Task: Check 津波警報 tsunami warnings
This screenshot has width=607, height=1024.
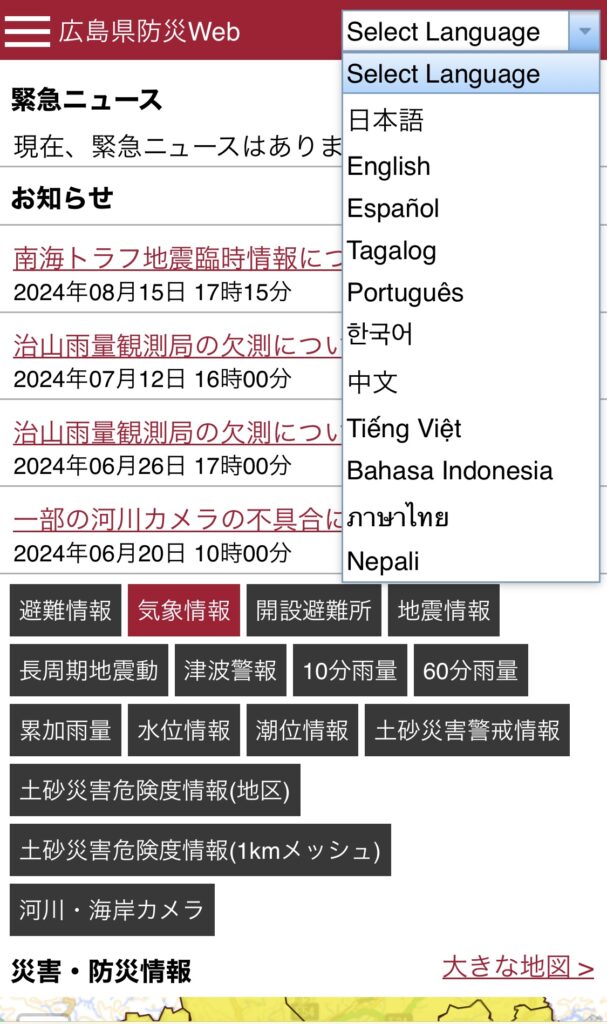Action: click(x=230, y=670)
